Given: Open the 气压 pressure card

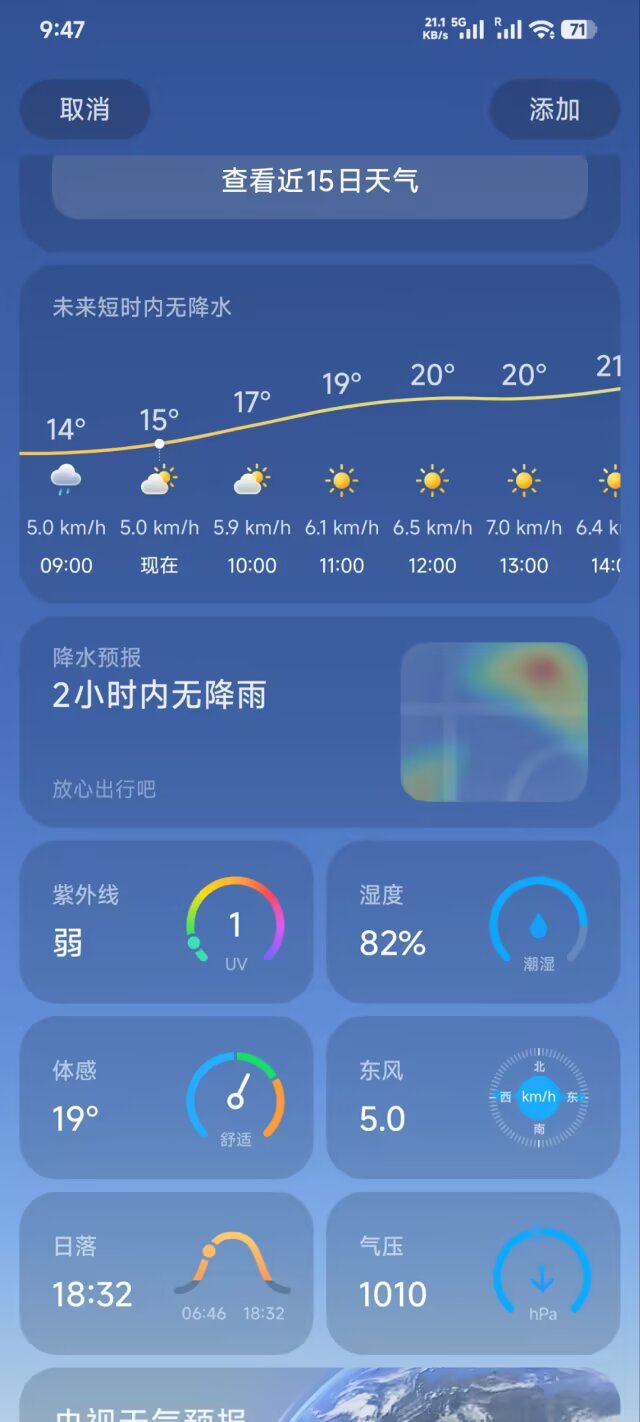Looking at the screenshot, I should coord(473,1273).
